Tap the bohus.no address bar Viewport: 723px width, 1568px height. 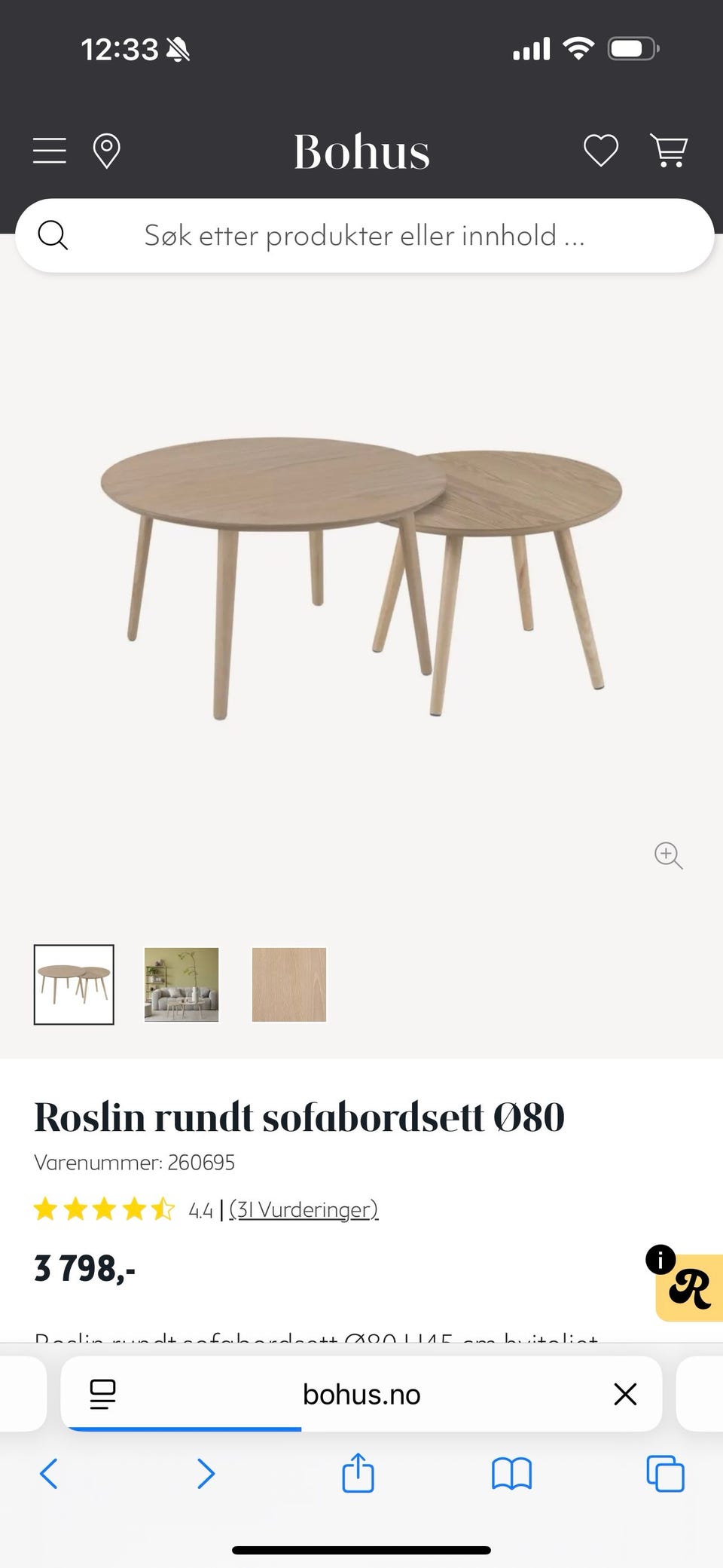coord(361,1394)
